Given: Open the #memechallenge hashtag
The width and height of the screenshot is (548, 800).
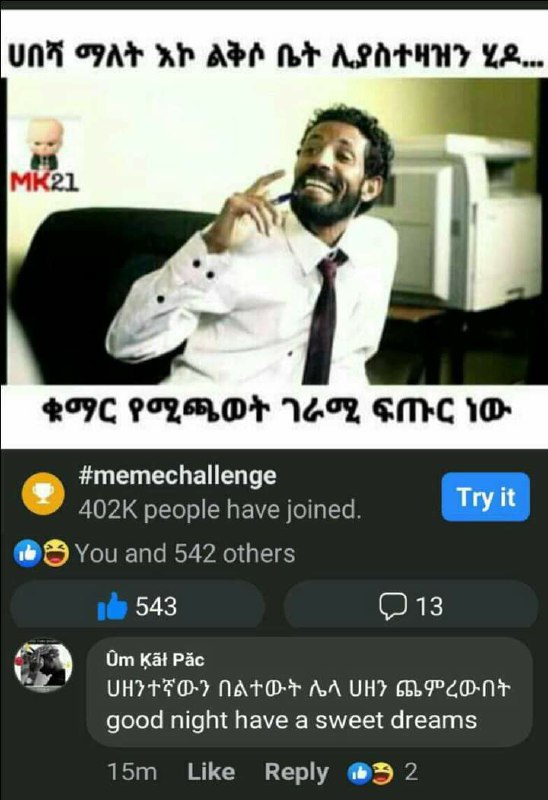Looking at the screenshot, I should point(178,476).
